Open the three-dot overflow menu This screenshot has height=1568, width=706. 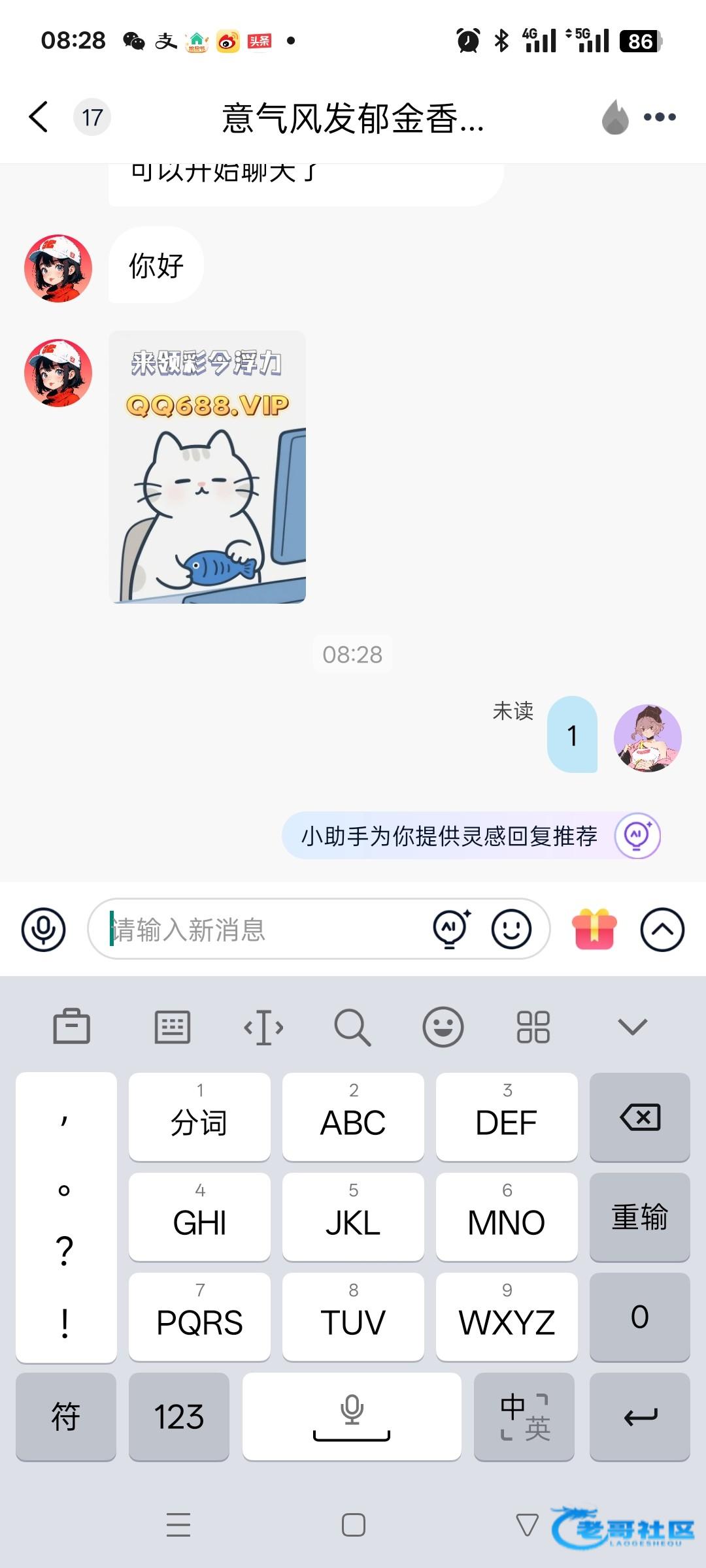(659, 118)
